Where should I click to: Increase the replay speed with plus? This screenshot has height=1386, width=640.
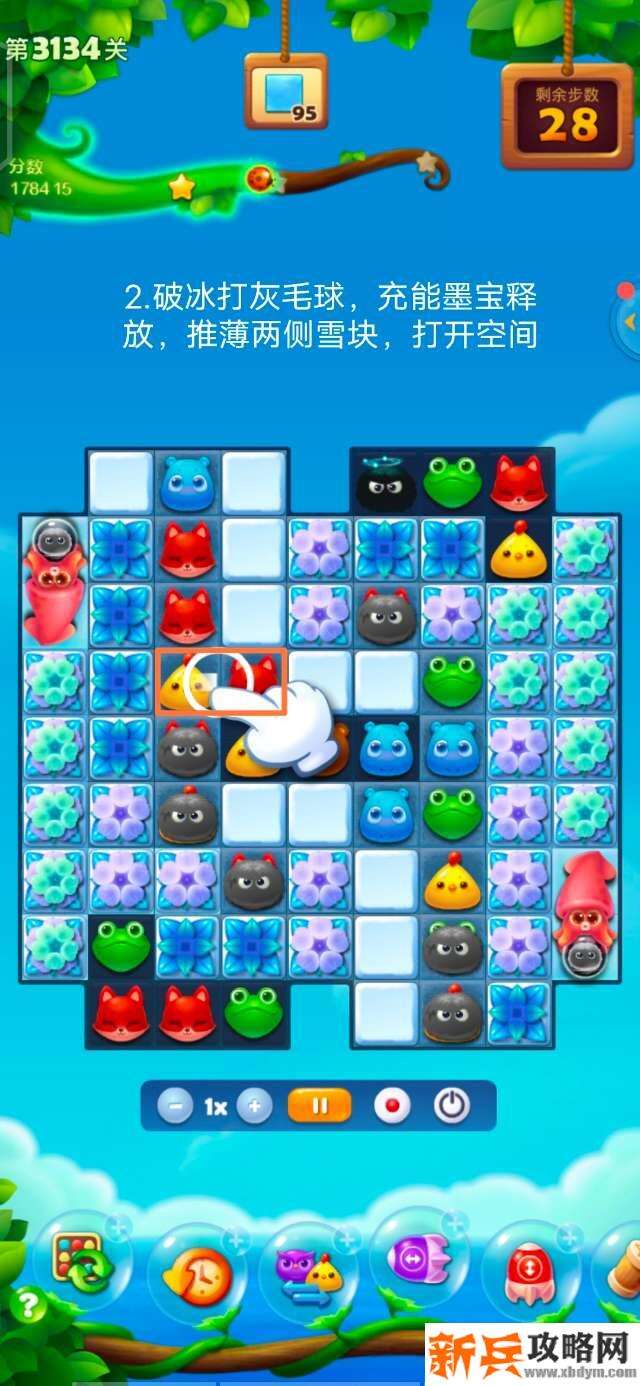click(255, 1106)
